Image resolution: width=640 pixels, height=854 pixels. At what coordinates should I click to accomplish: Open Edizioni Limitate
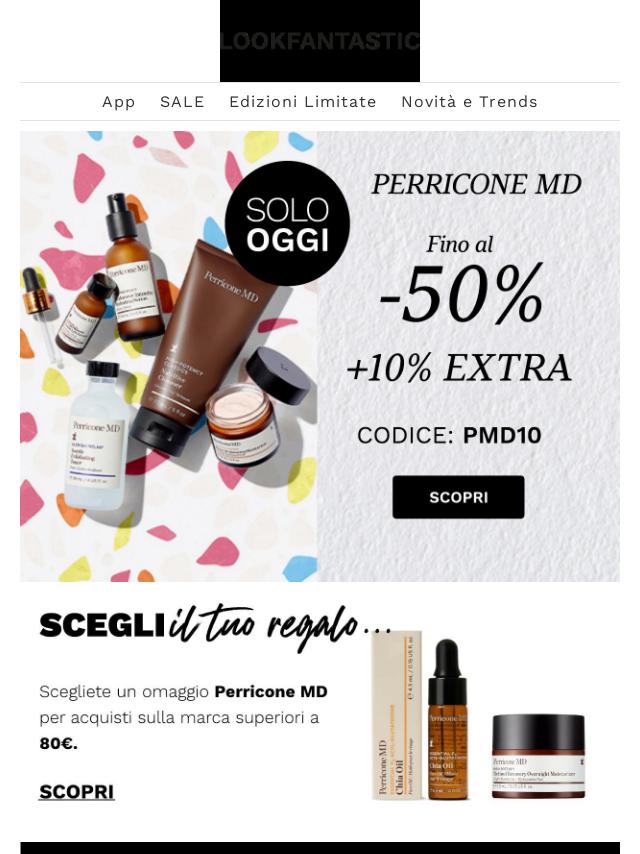[x=302, y=102]
